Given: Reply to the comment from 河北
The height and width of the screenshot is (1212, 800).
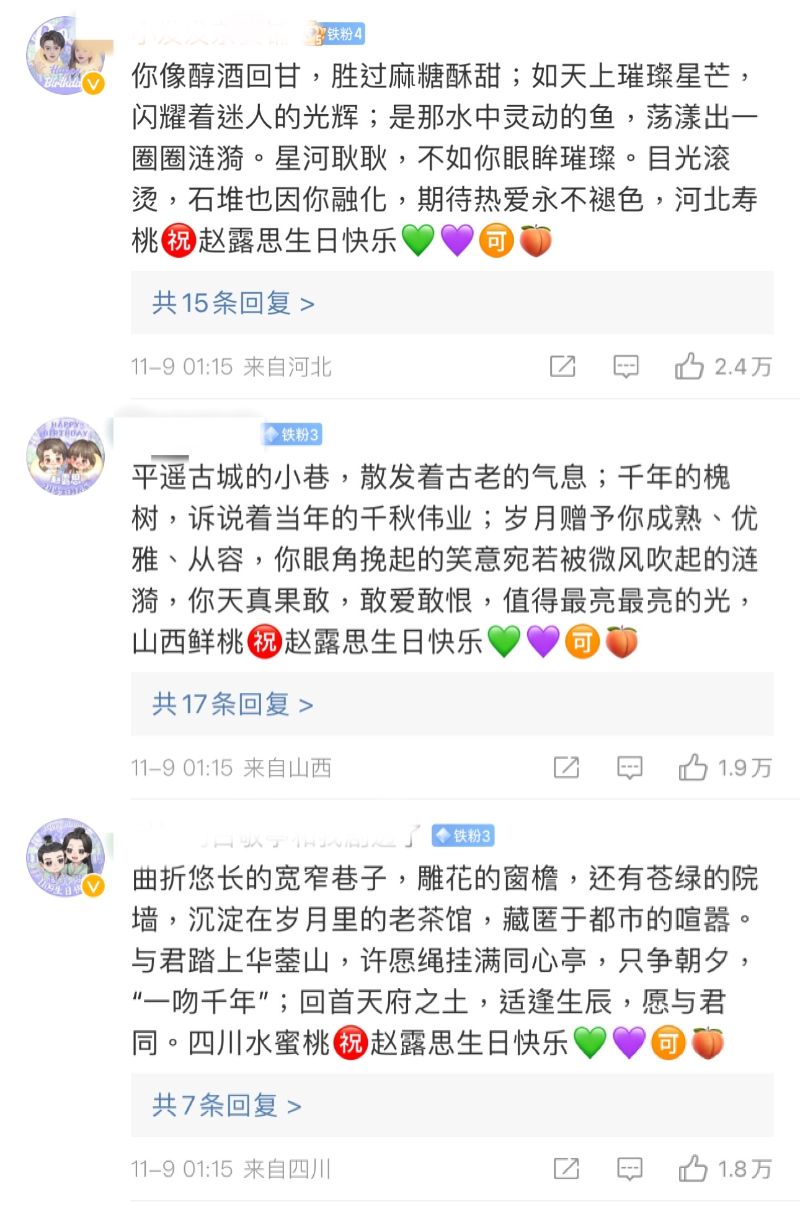Looking at the screenshot, I should click(626, 367).
